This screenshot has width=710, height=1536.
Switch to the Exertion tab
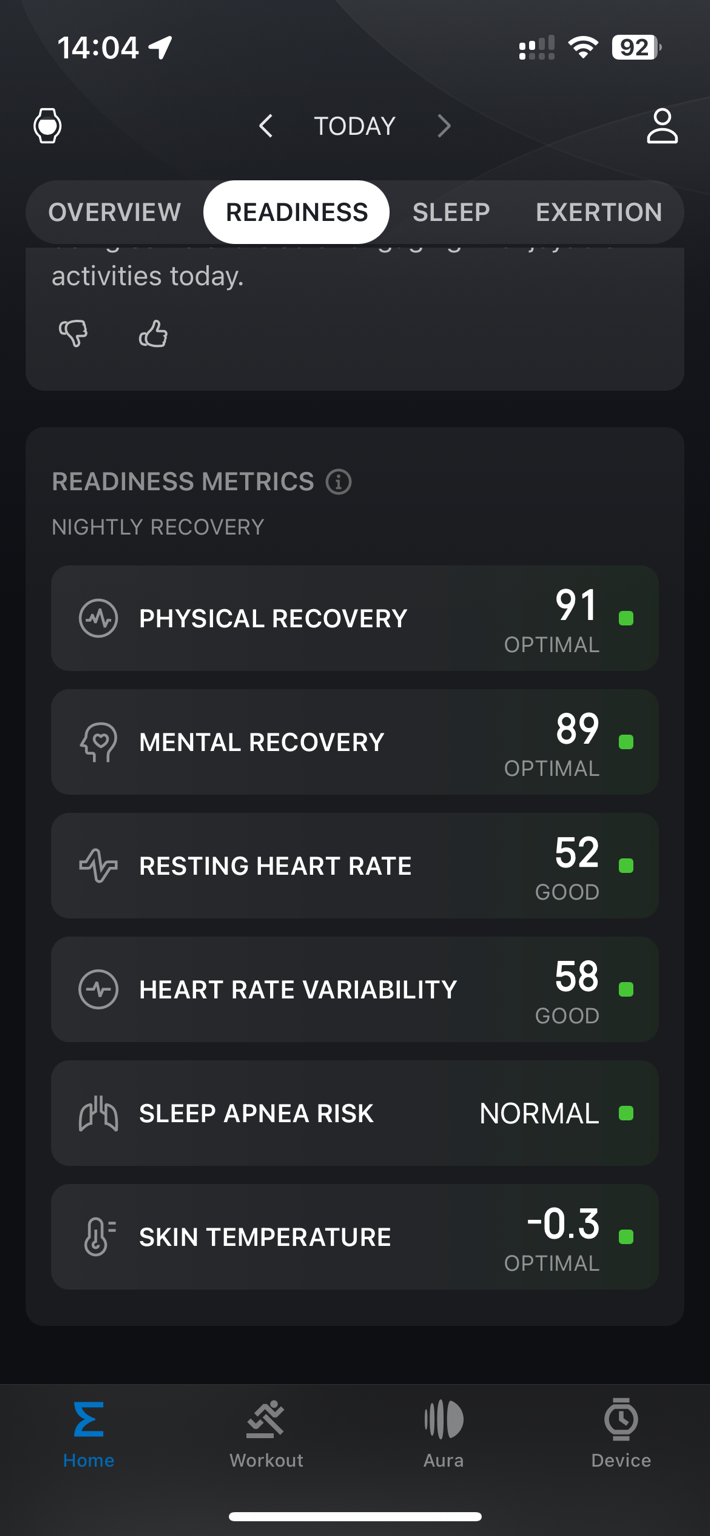pos(599,212)
